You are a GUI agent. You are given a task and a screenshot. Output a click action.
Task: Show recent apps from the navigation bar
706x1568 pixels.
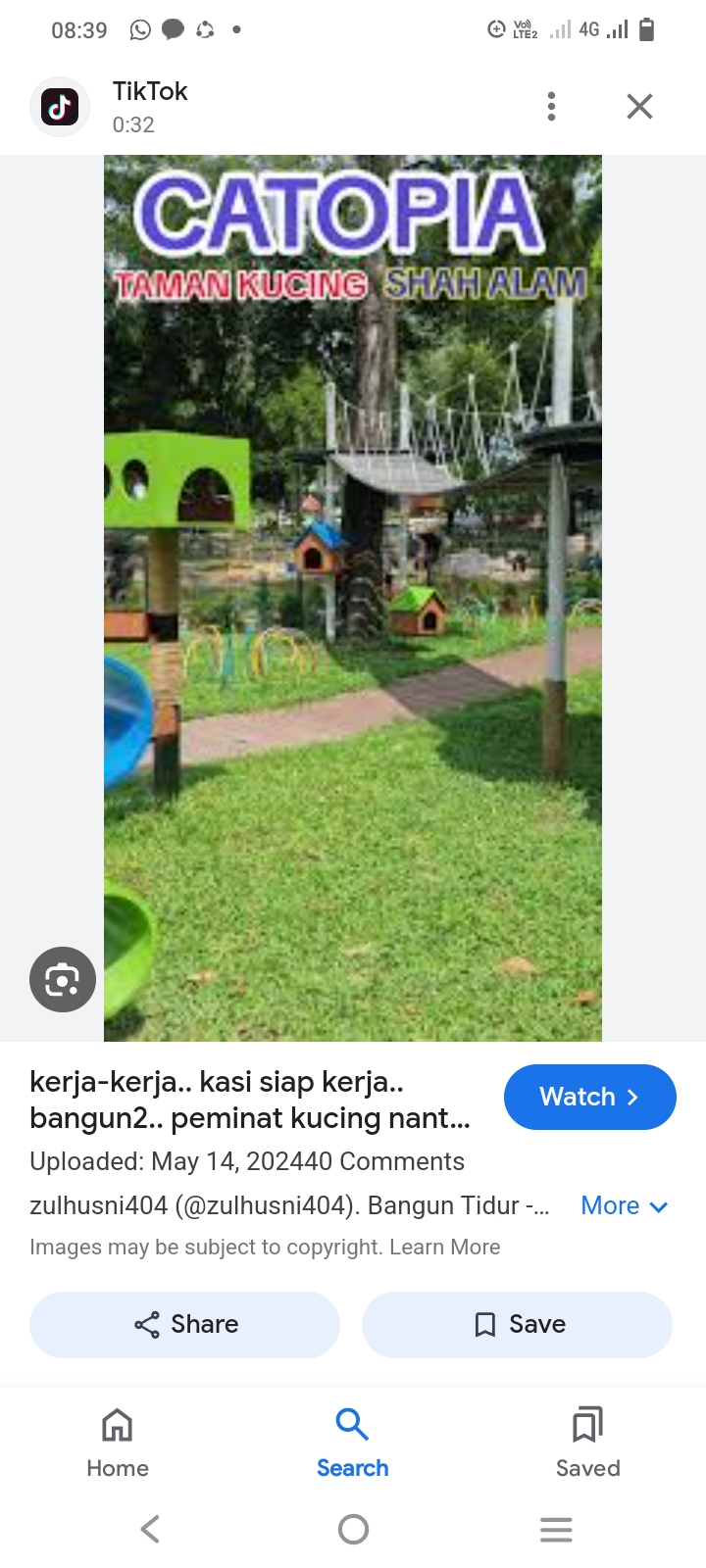pyautogui.click(x=556, y=1529)
